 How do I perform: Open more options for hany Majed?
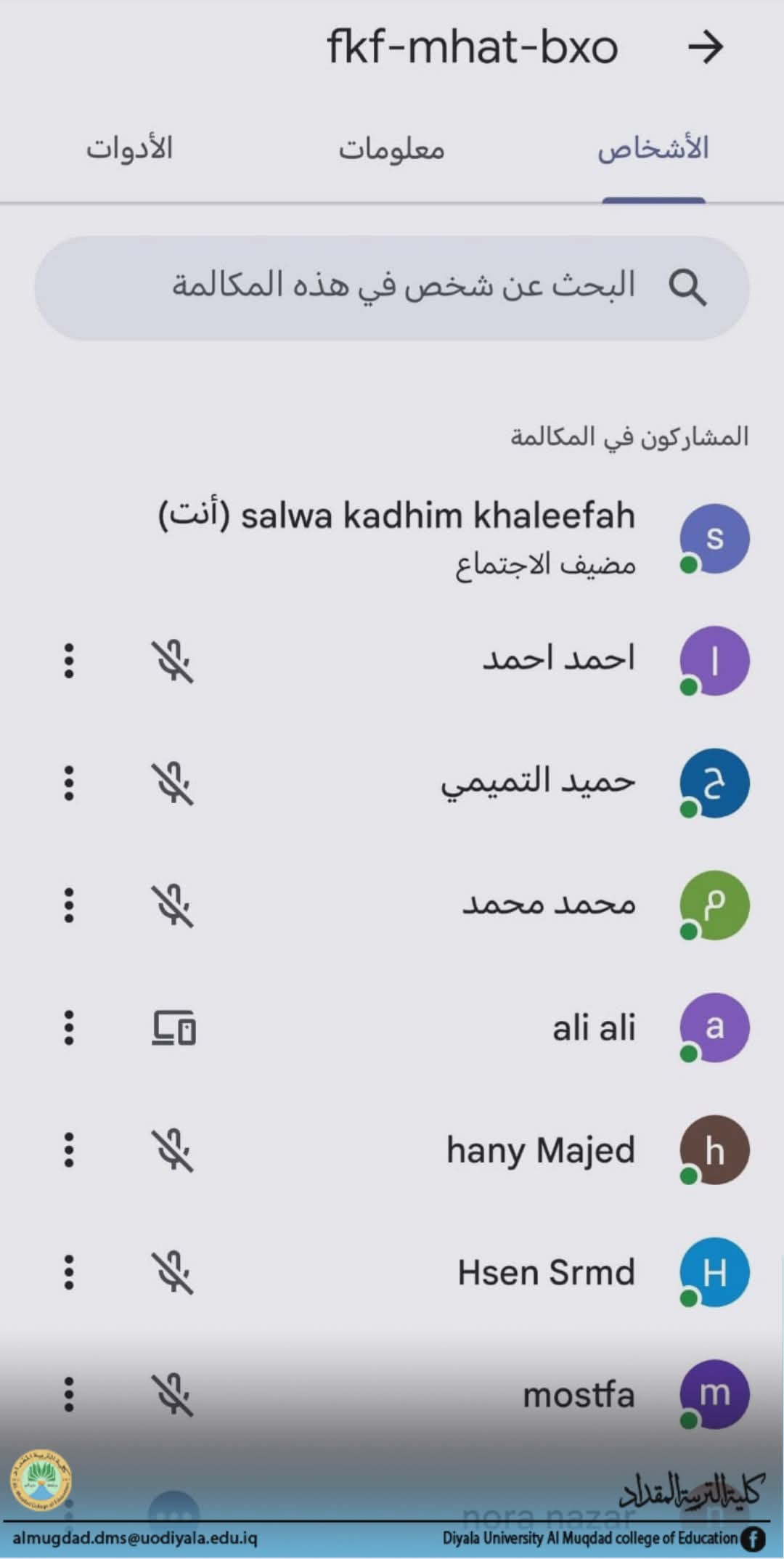(x=69, y=1150)
